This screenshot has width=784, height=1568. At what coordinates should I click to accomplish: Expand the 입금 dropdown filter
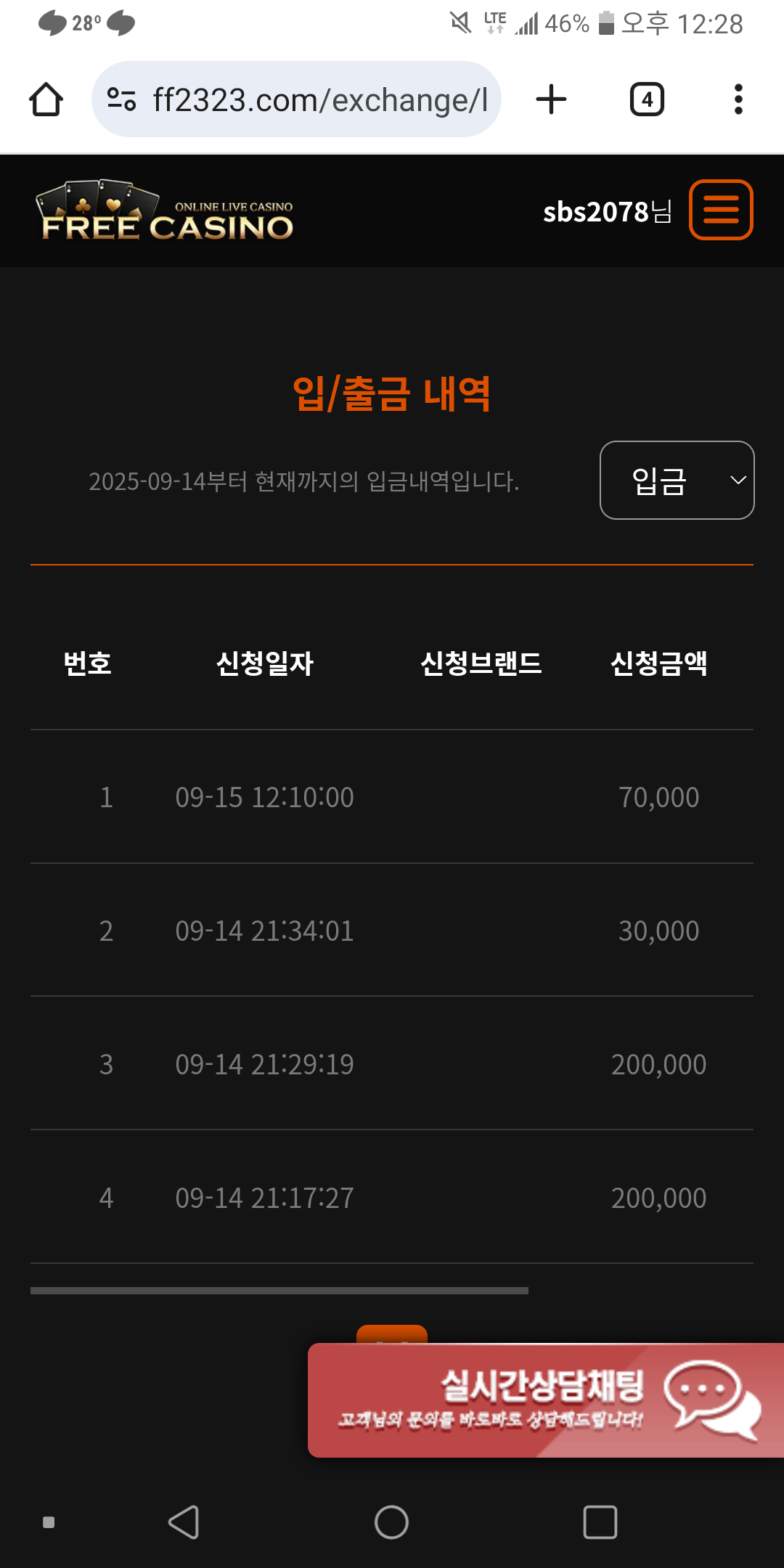coord(677,481)
